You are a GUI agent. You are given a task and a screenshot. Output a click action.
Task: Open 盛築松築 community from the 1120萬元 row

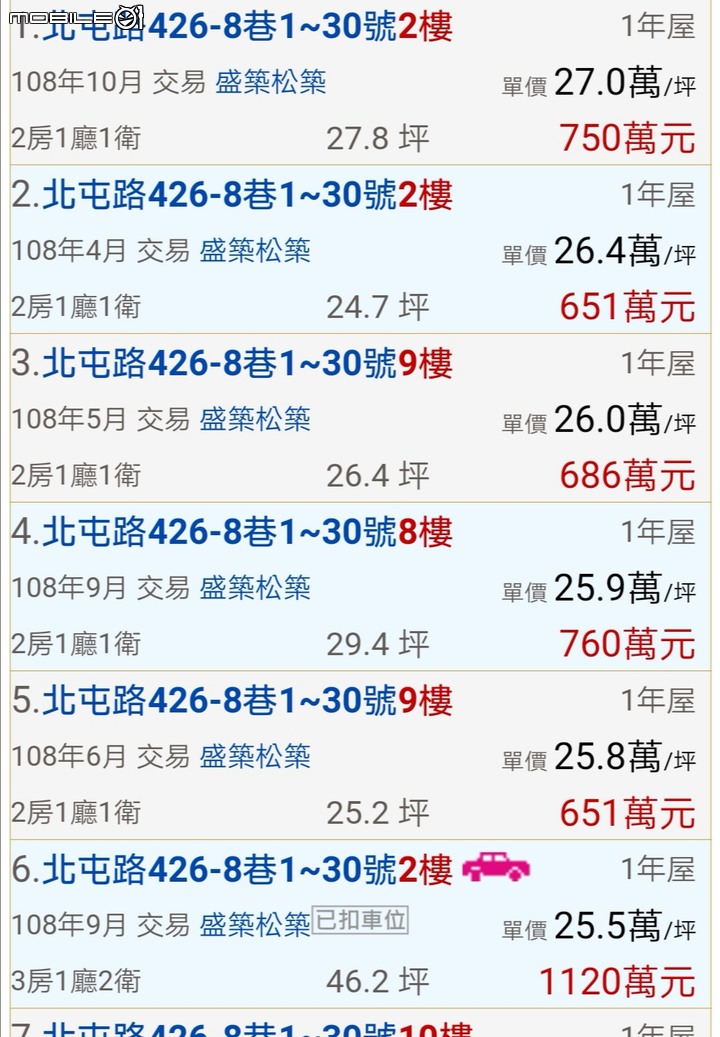[255, 925]
